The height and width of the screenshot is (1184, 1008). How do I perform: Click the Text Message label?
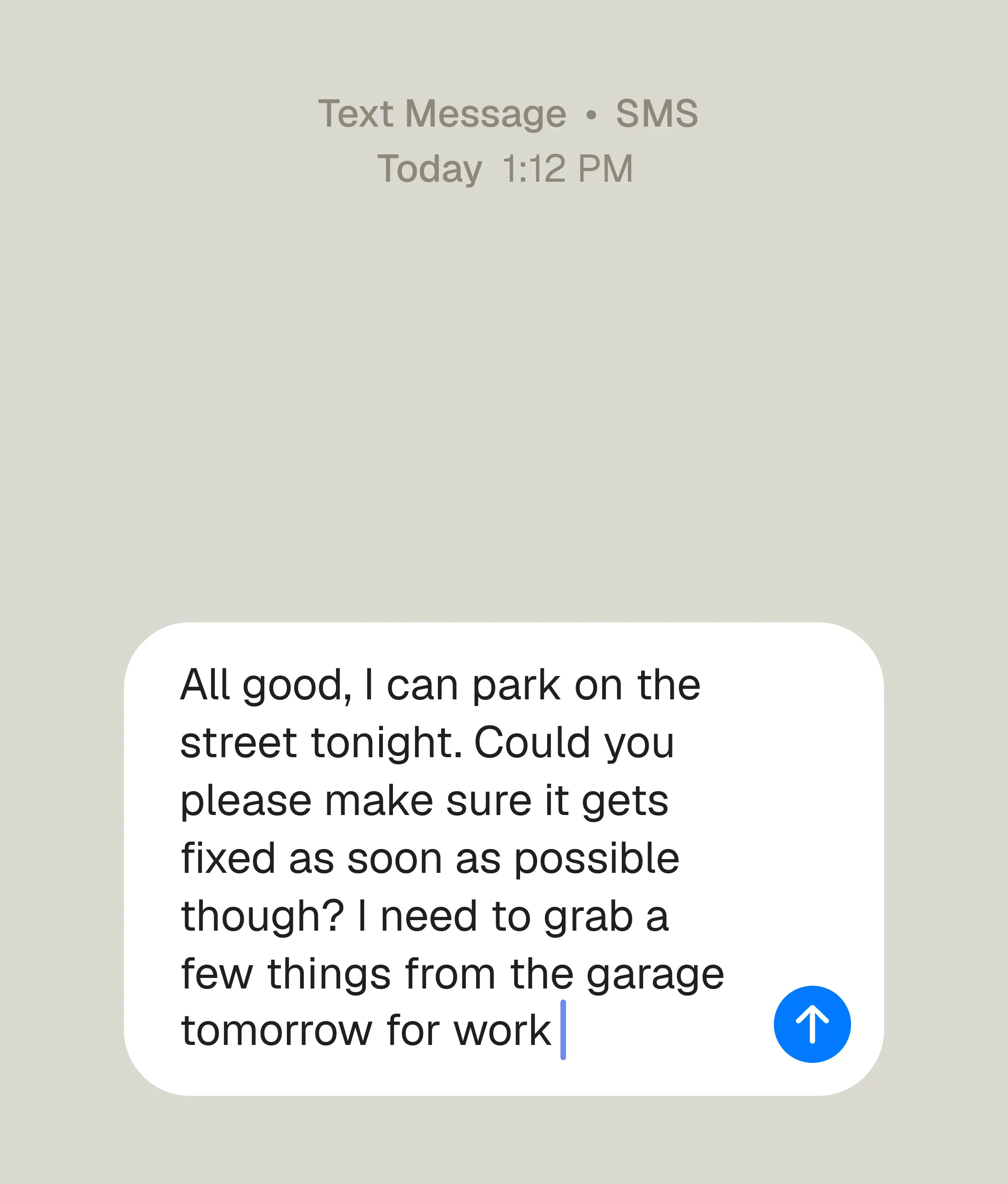coord(442,112)
